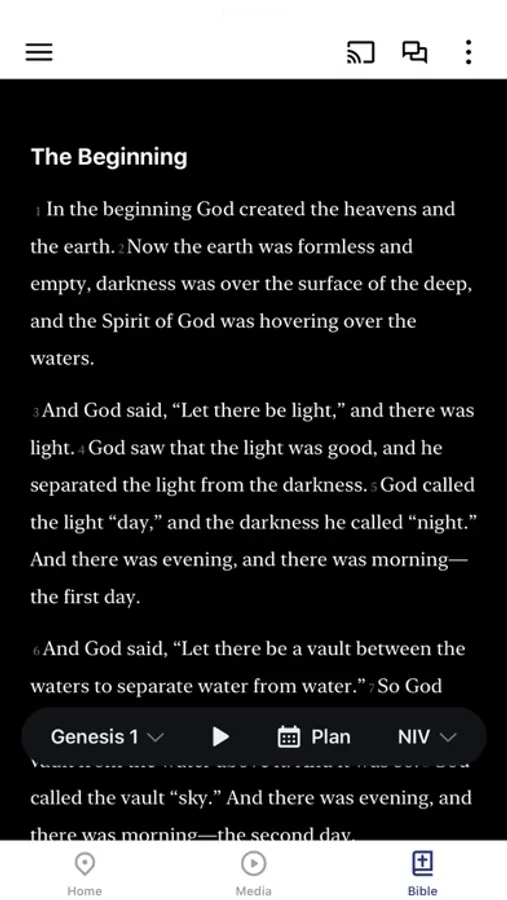This screenshot has height=900, width=507.
Task: Play audio for this chapter
Action: (x=220, y=736)
